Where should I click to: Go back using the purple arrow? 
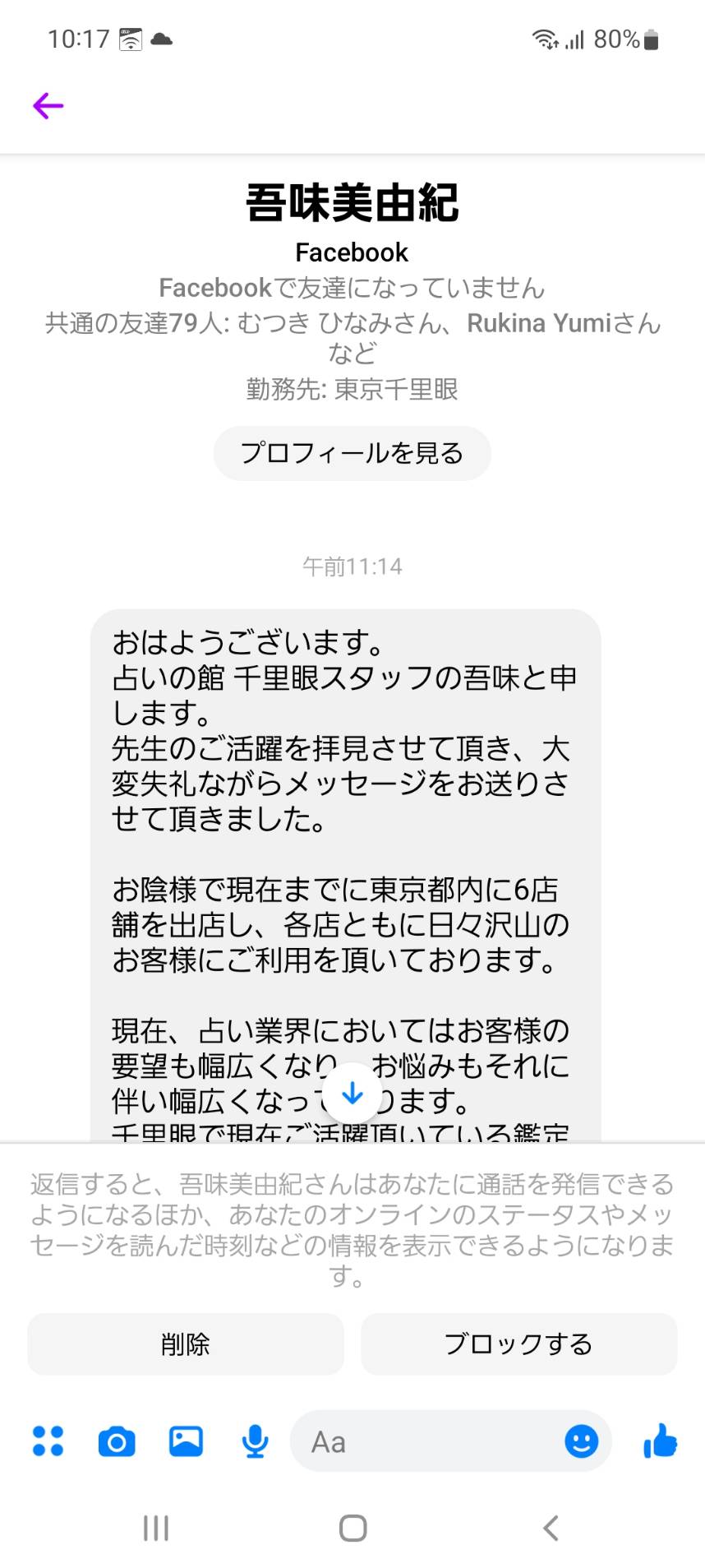point(48,105)
